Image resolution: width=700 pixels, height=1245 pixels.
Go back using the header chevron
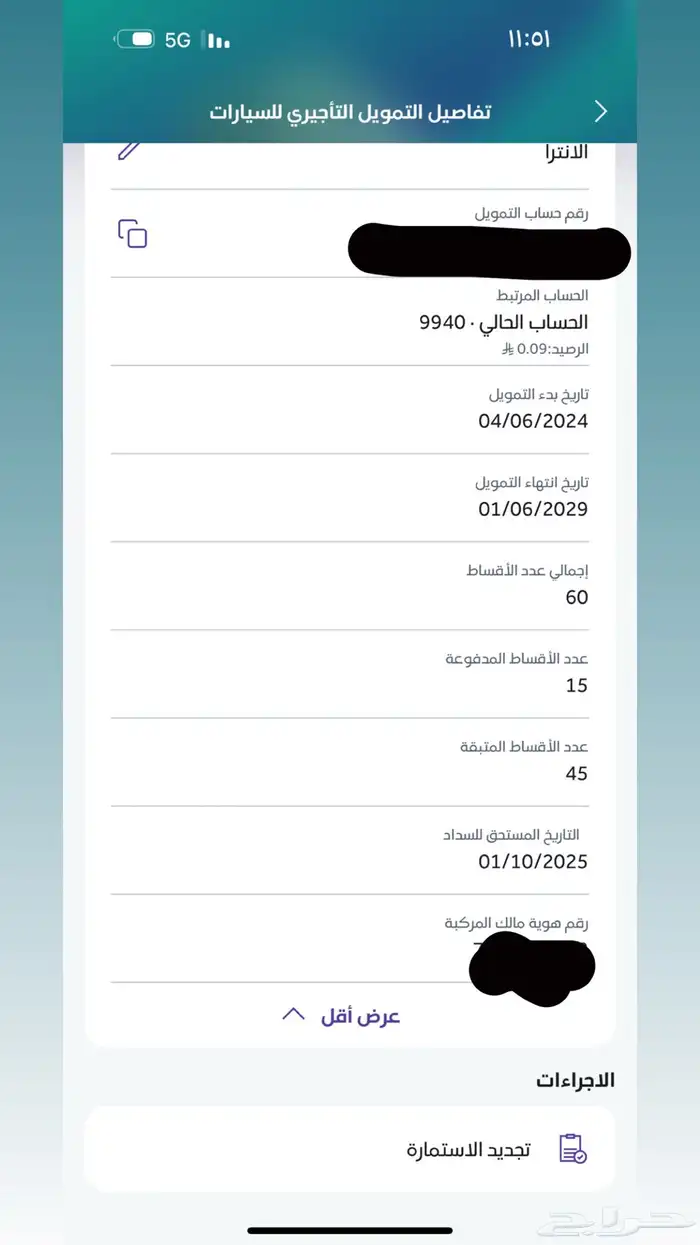(600, 111)
